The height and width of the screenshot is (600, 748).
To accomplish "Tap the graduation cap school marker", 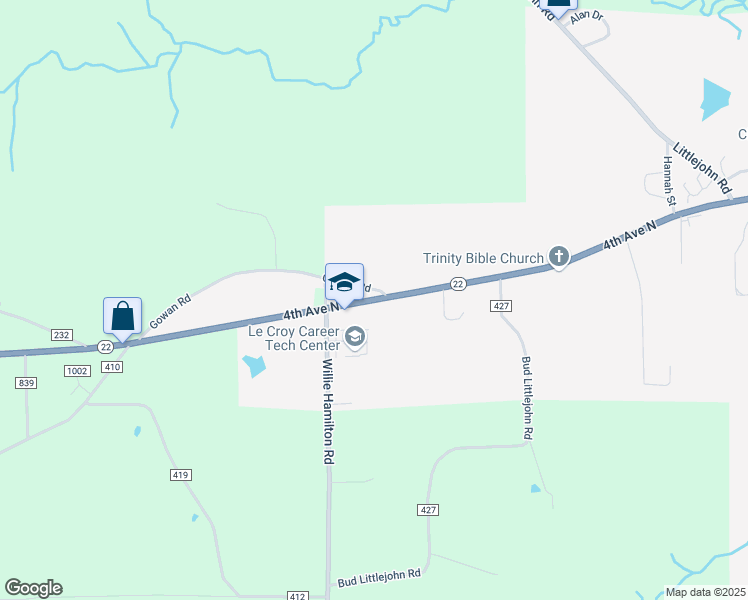I will tap(344, 284).
